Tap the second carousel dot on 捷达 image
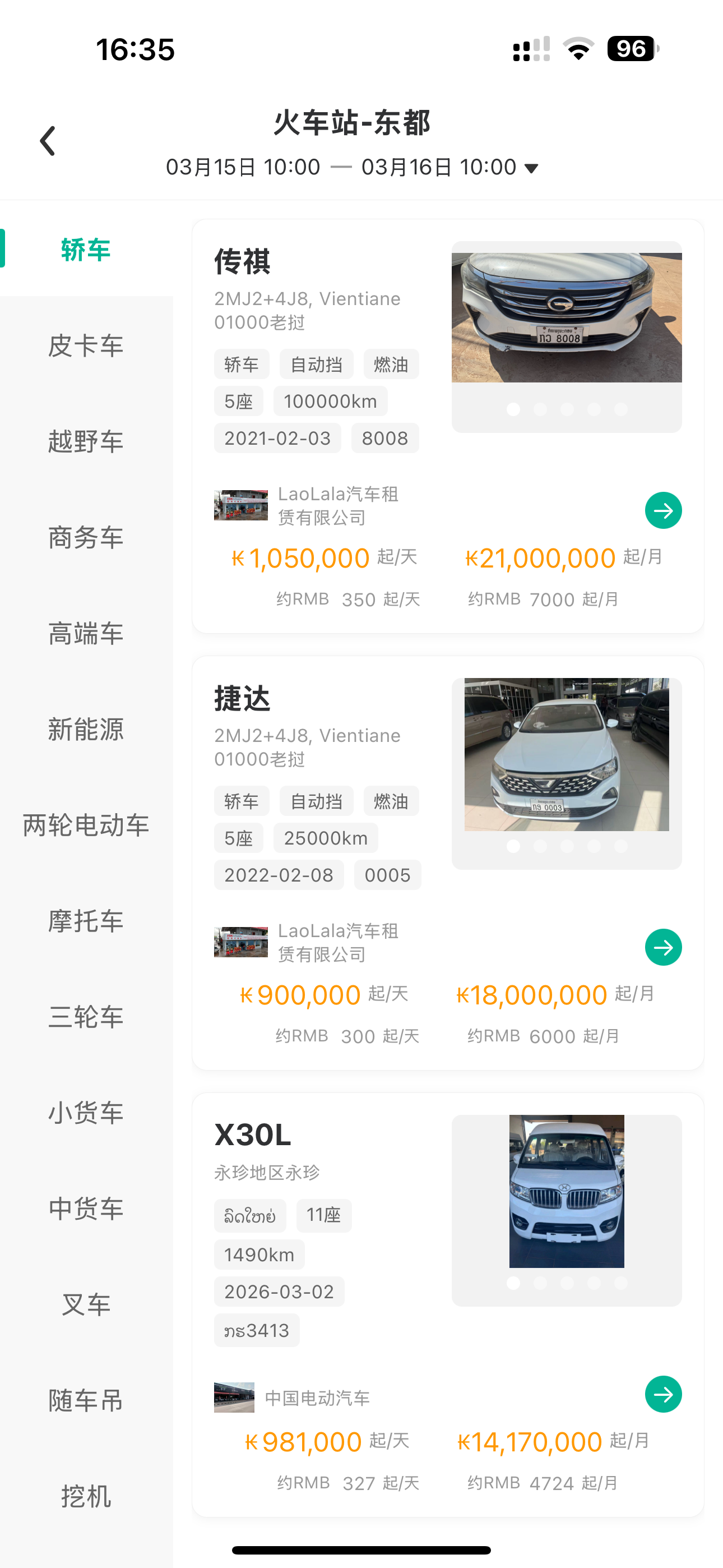The height and width of the screenshot is (1568, 723). [539, 846]
